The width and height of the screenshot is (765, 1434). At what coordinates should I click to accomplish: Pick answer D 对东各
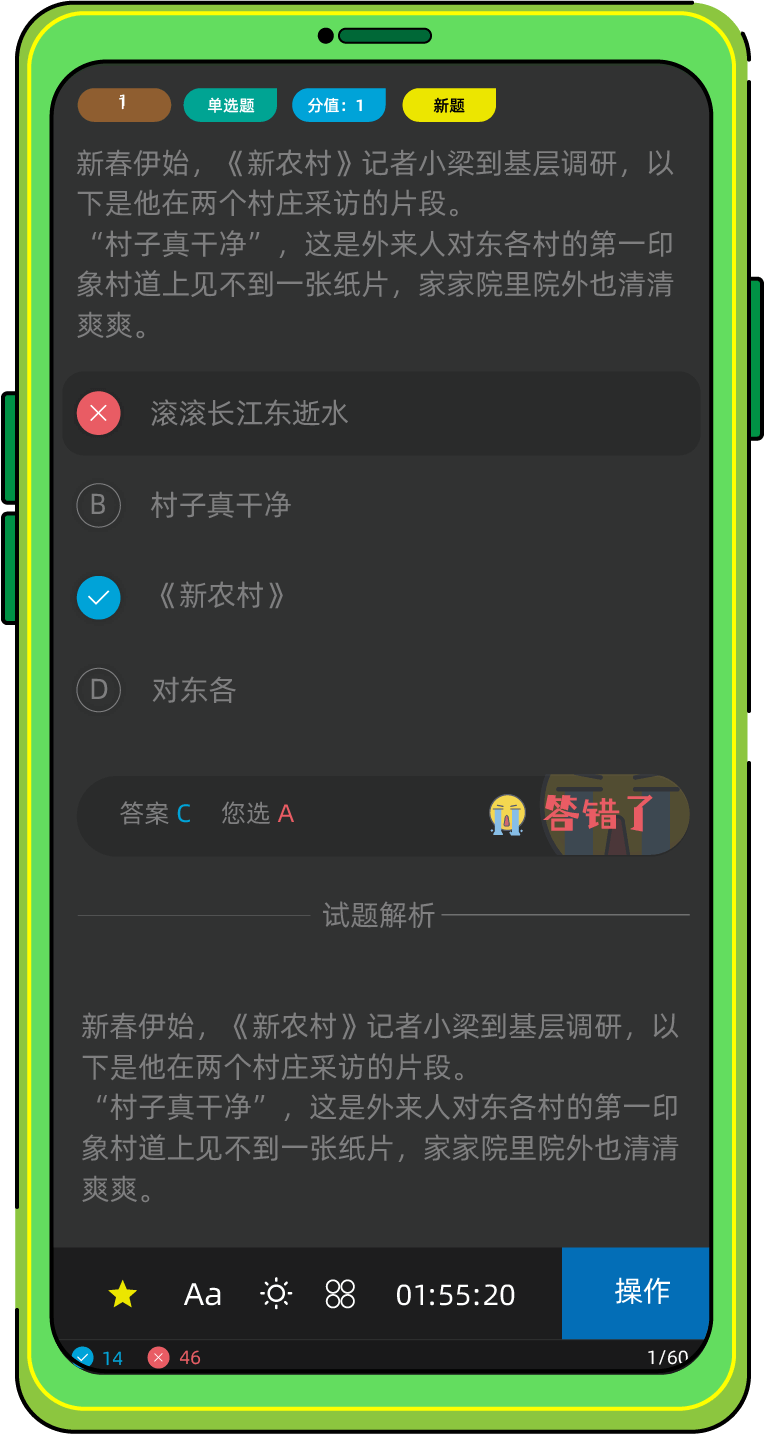[x=193, y=690]
